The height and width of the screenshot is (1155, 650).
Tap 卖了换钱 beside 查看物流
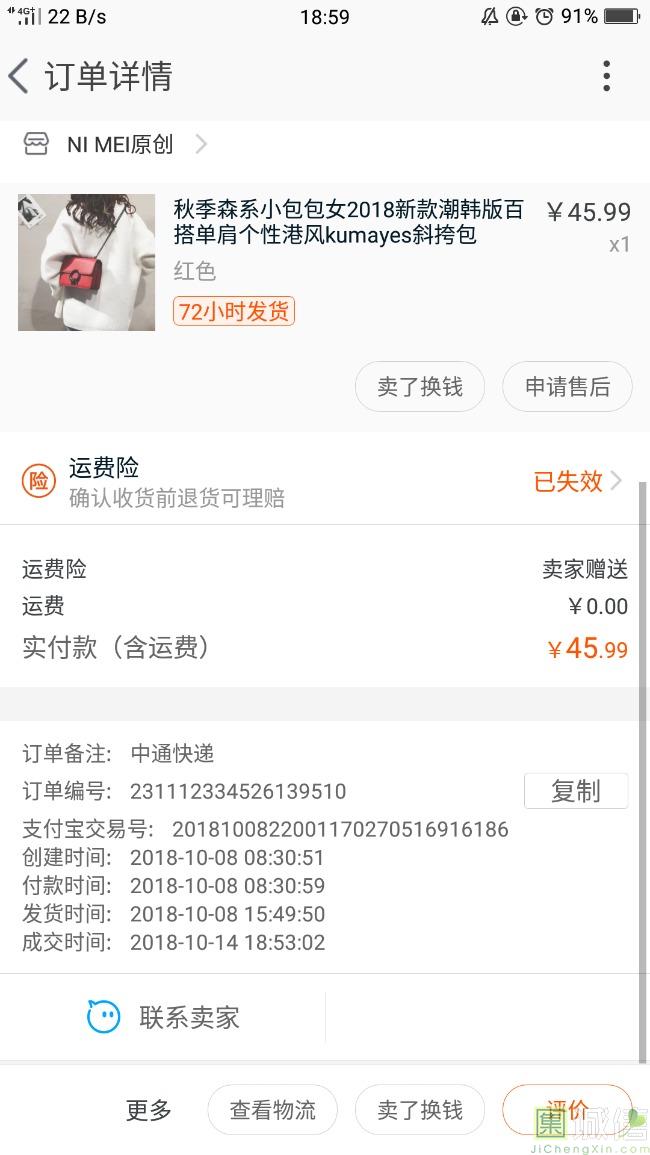[x=420, y=1110]
